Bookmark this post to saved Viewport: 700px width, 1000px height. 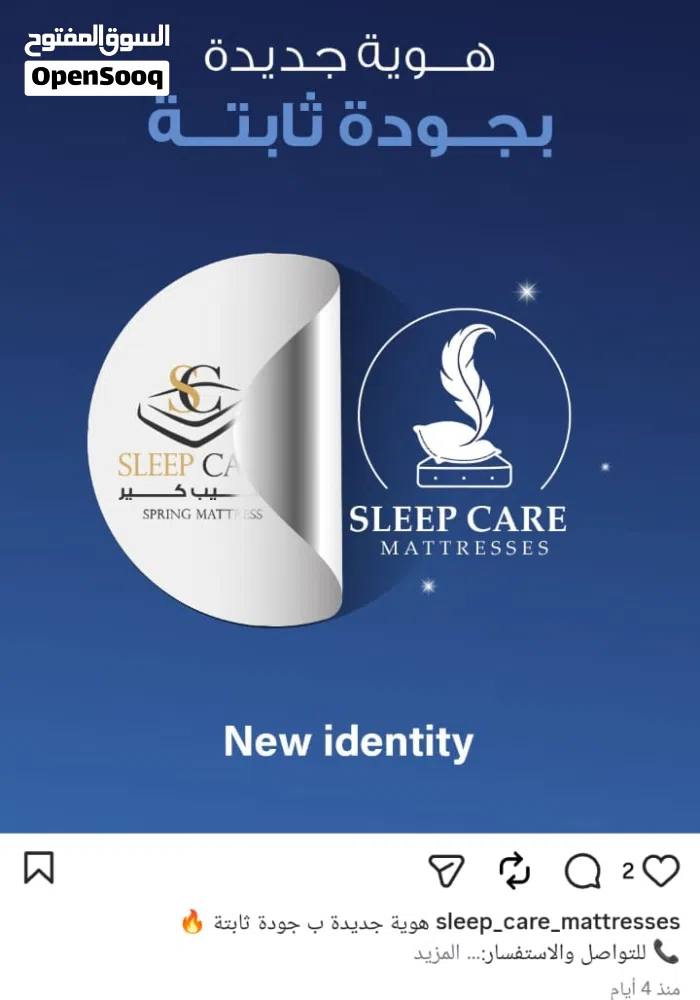tap(39, 868)
